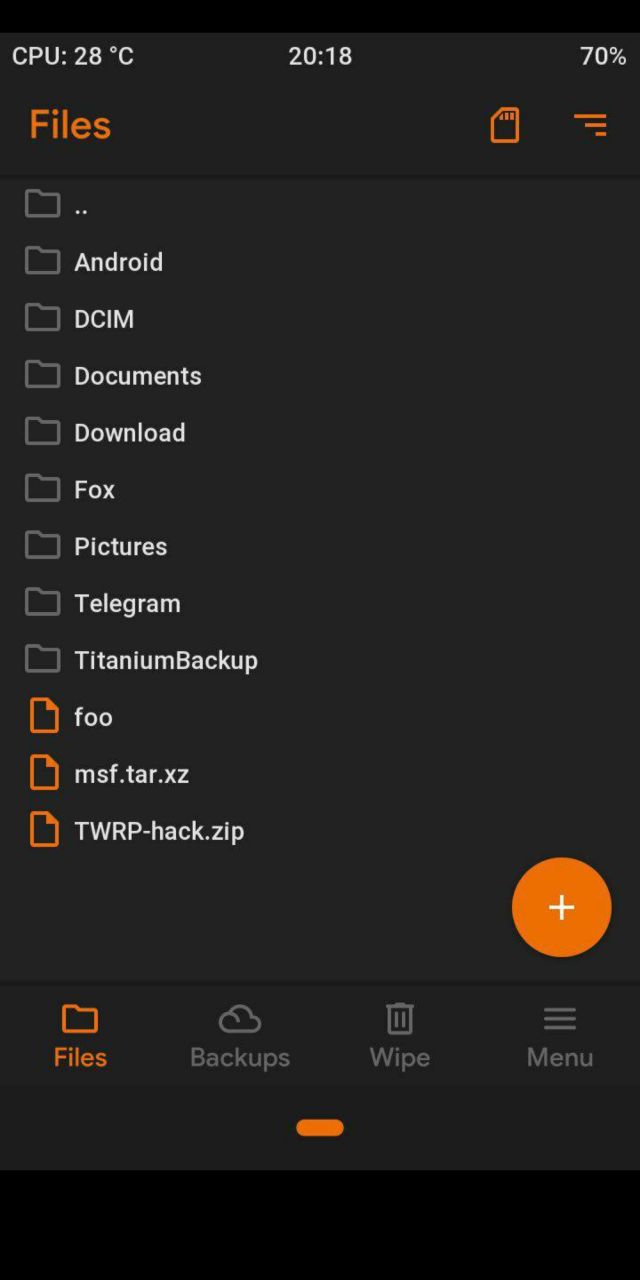Open the Telegram folder
This screenshot has height=1280, width=640.
(x=320, y=604)
